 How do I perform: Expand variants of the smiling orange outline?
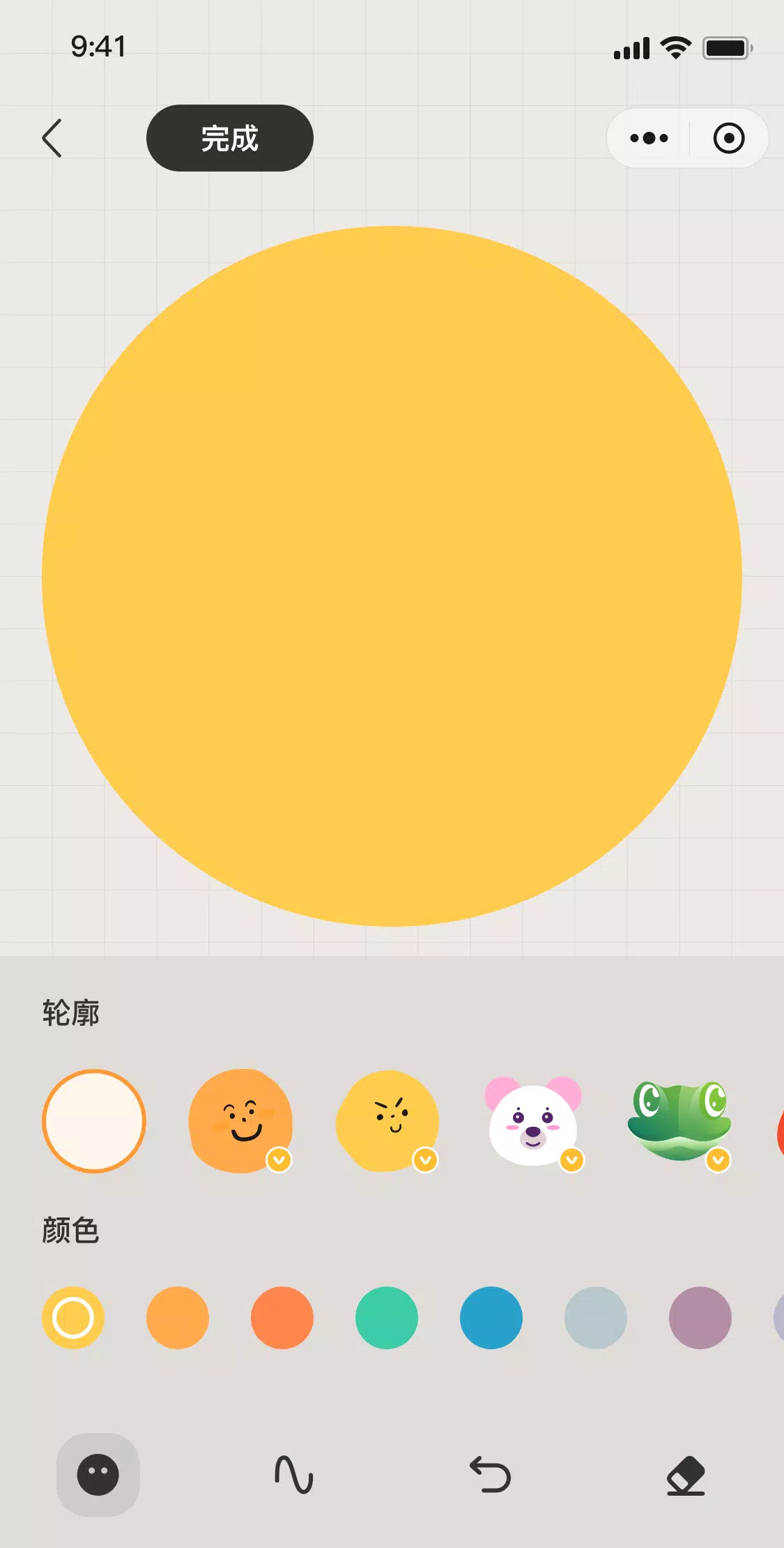tap(279, 1159)
